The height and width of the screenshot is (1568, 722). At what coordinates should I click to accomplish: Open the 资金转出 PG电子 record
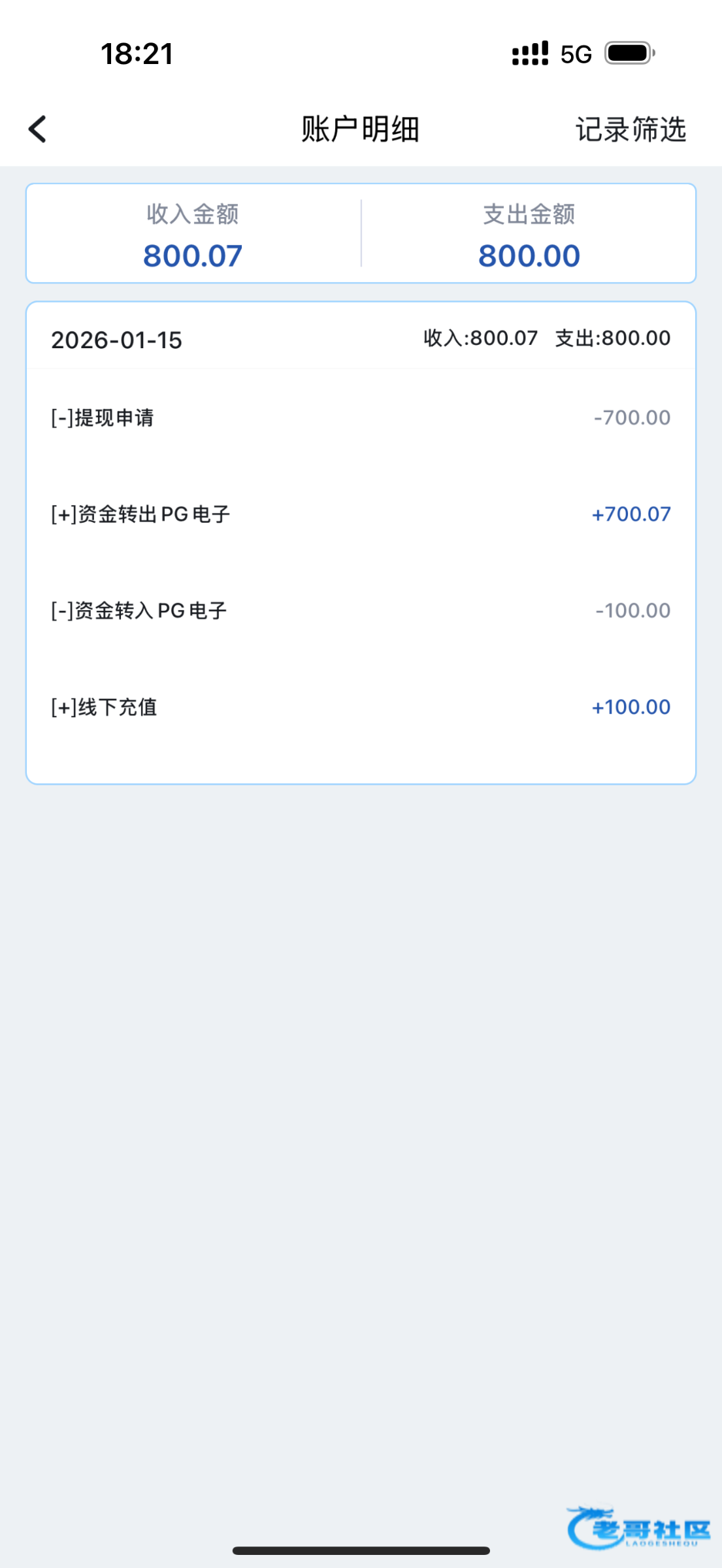tap(360, 514)
